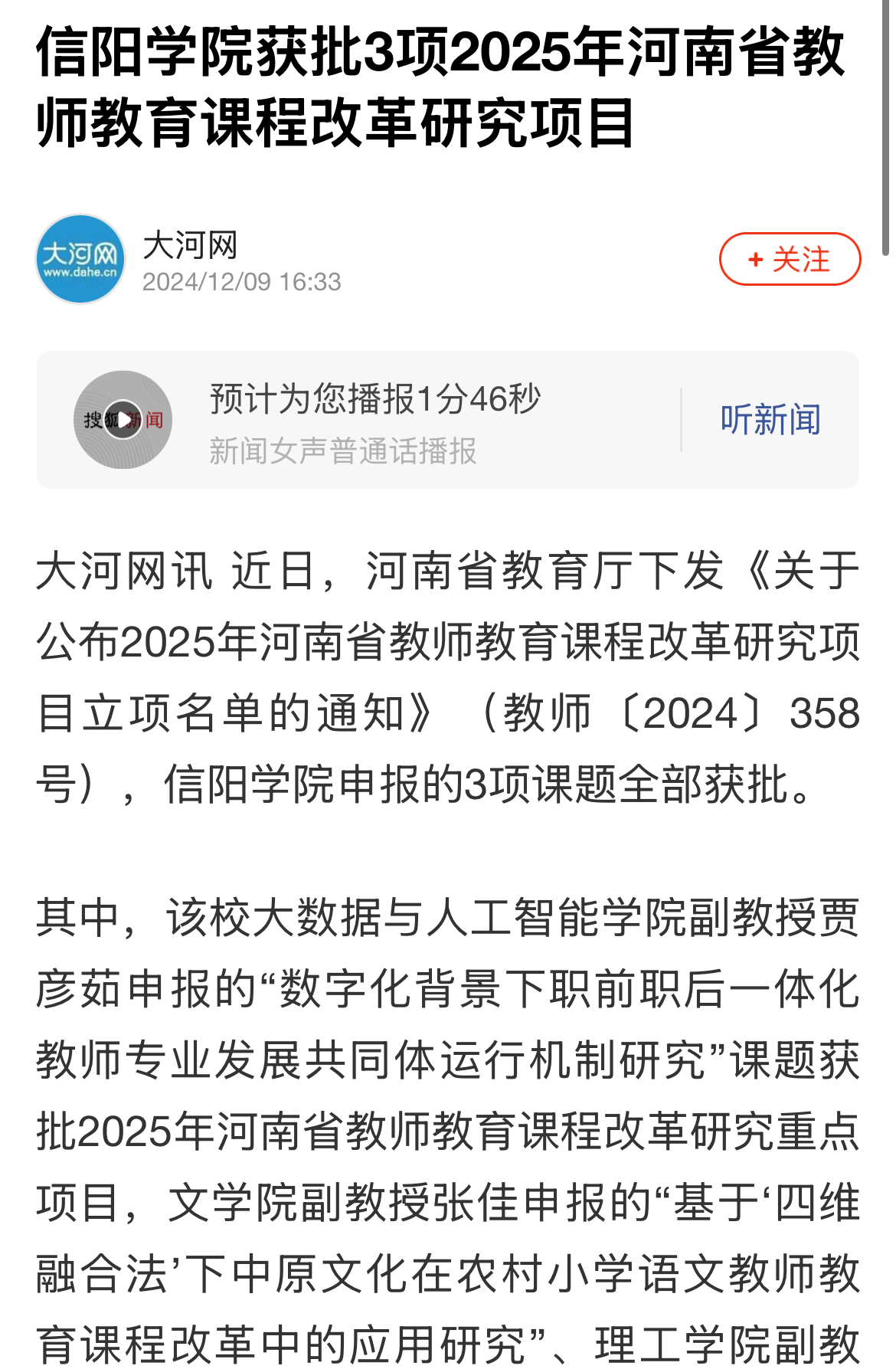The height and width of the screenshot is (1369, 896).
Task: Tap 听新闻 to listen to article
Action: [770, 420]
